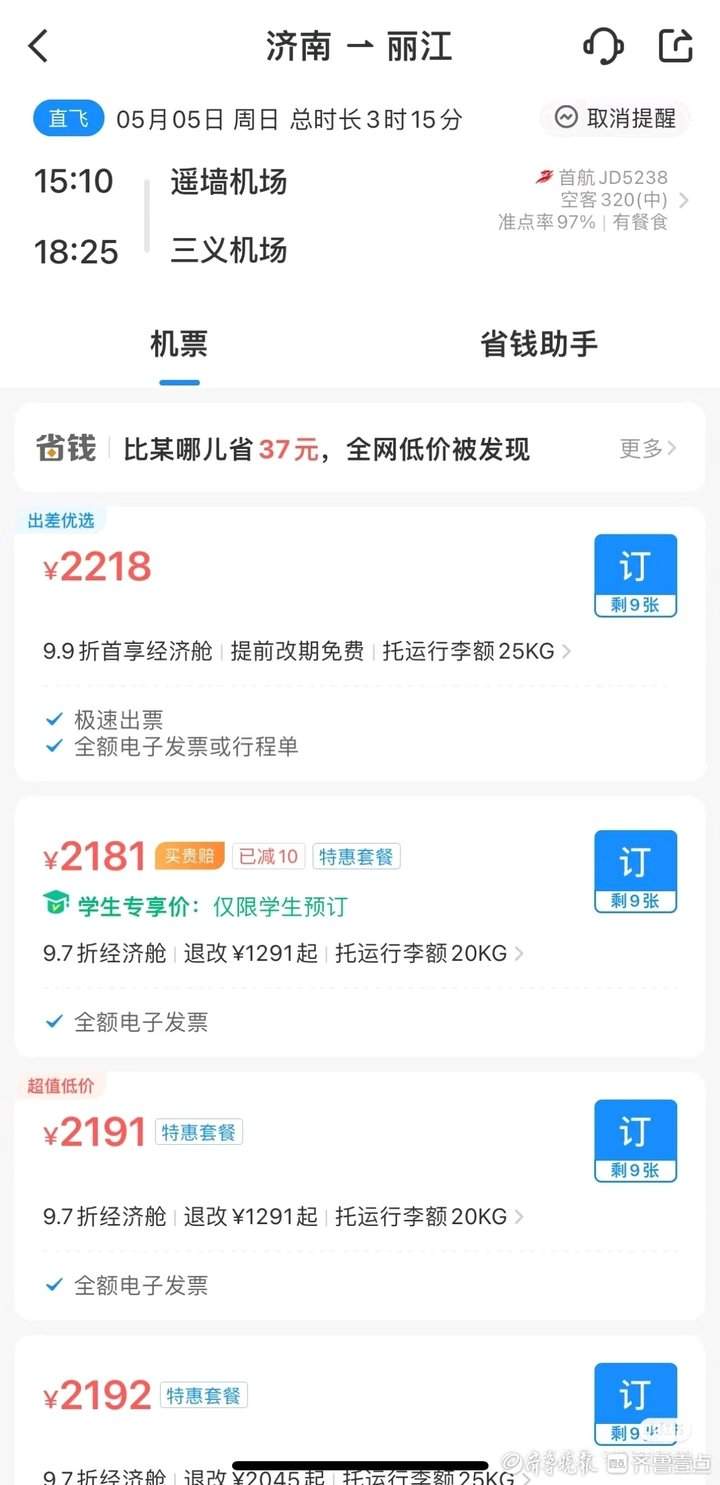Select the 机票 tab
The height and width of the screenshot is (1485, 720).
pyautogui.click(x=178, y=344)
